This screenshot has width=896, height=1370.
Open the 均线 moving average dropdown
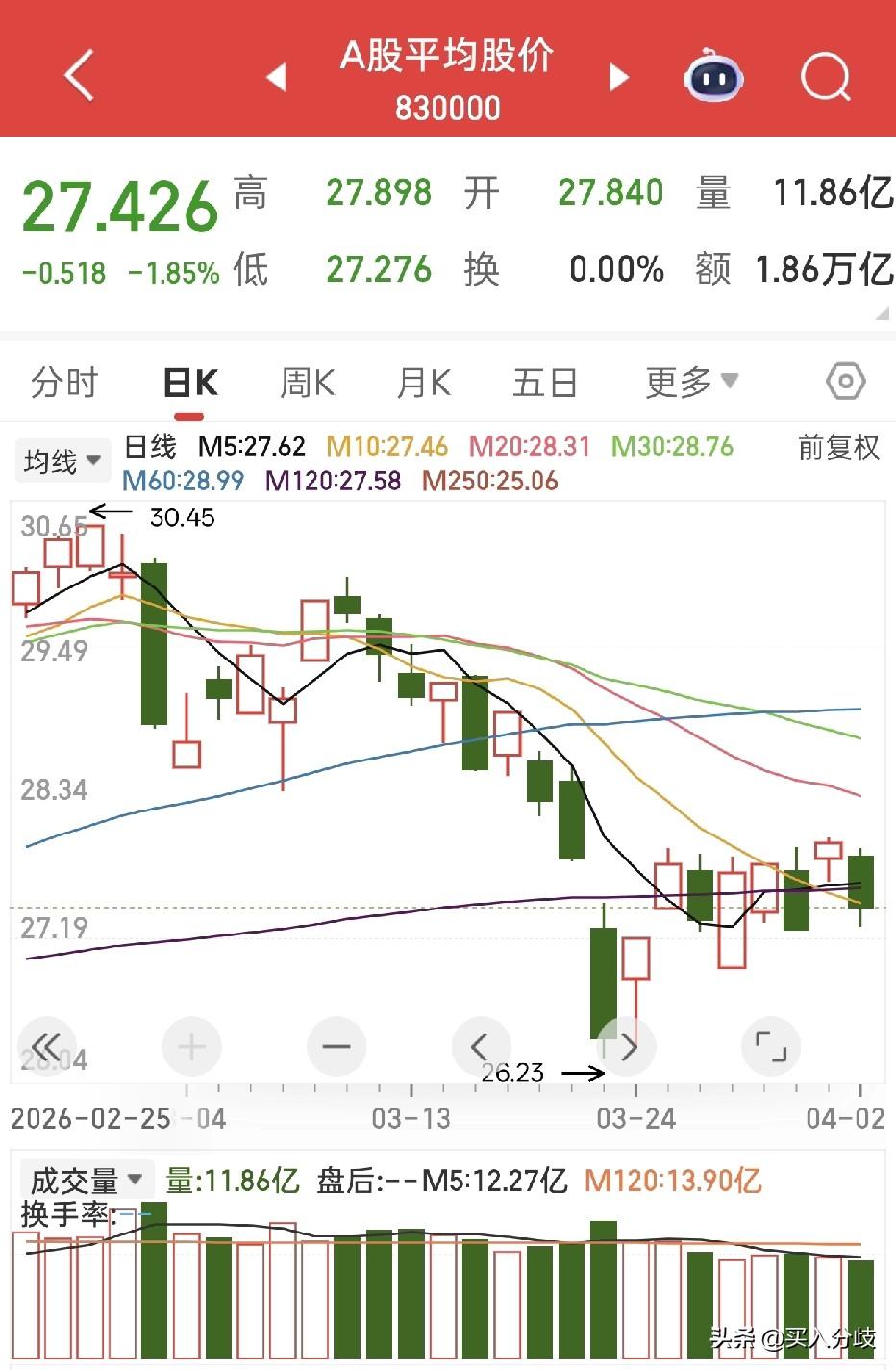pyautogui.click(x=62, y=460)
